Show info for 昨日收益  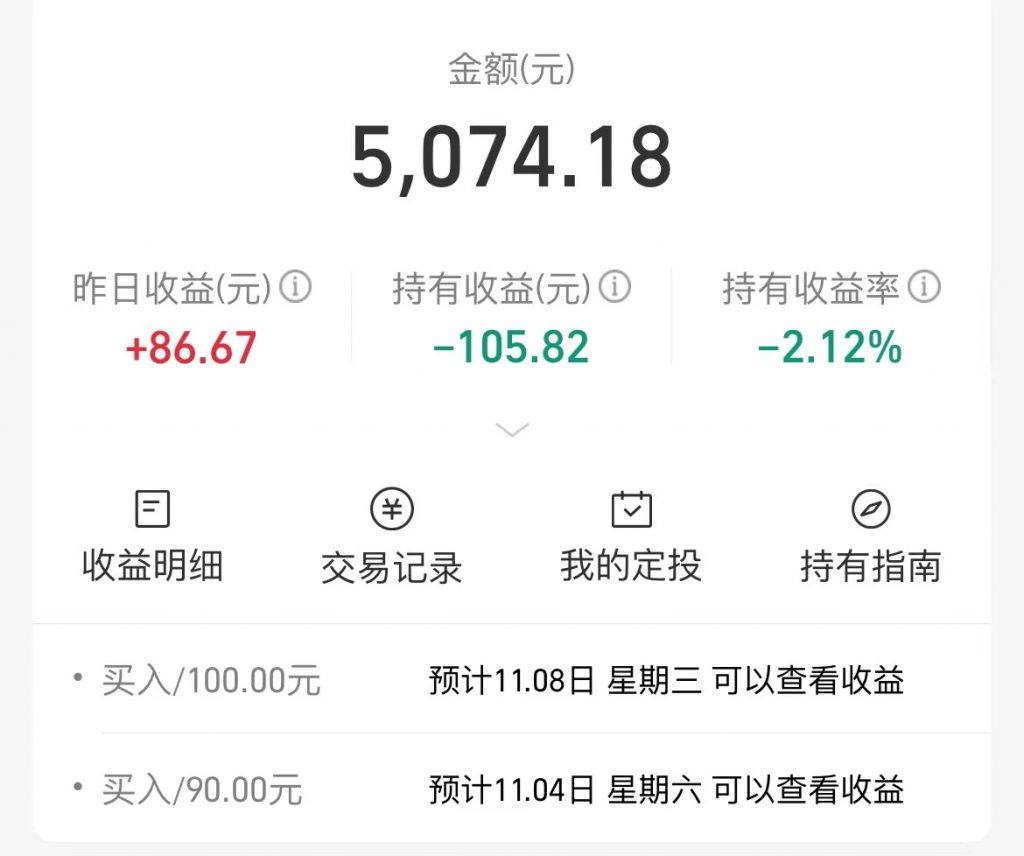click(x=295, y=288)
